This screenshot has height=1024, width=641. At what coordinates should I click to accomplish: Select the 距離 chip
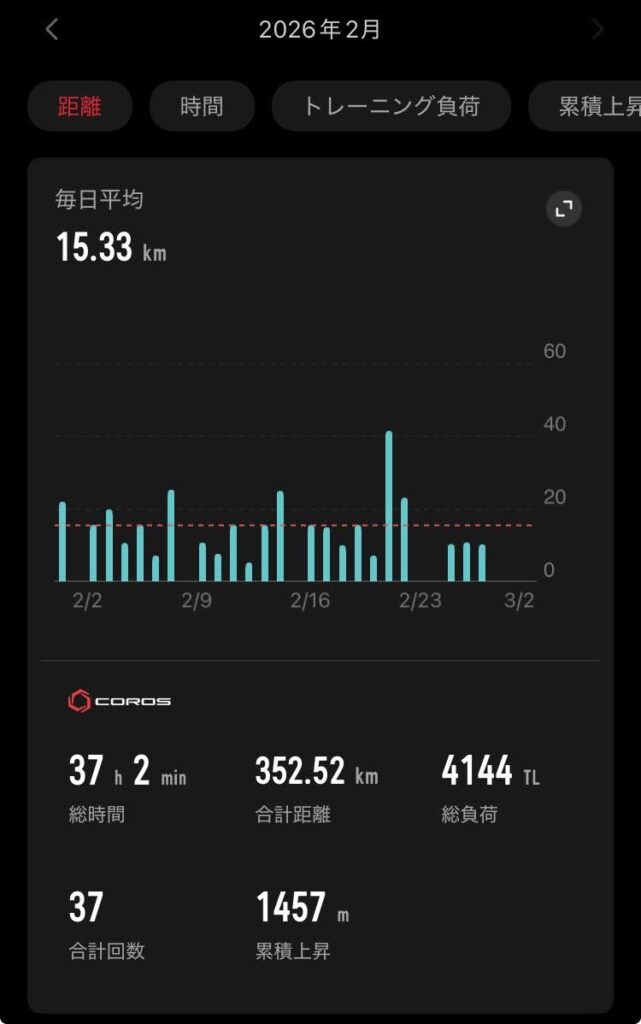(x=80, y=107)
